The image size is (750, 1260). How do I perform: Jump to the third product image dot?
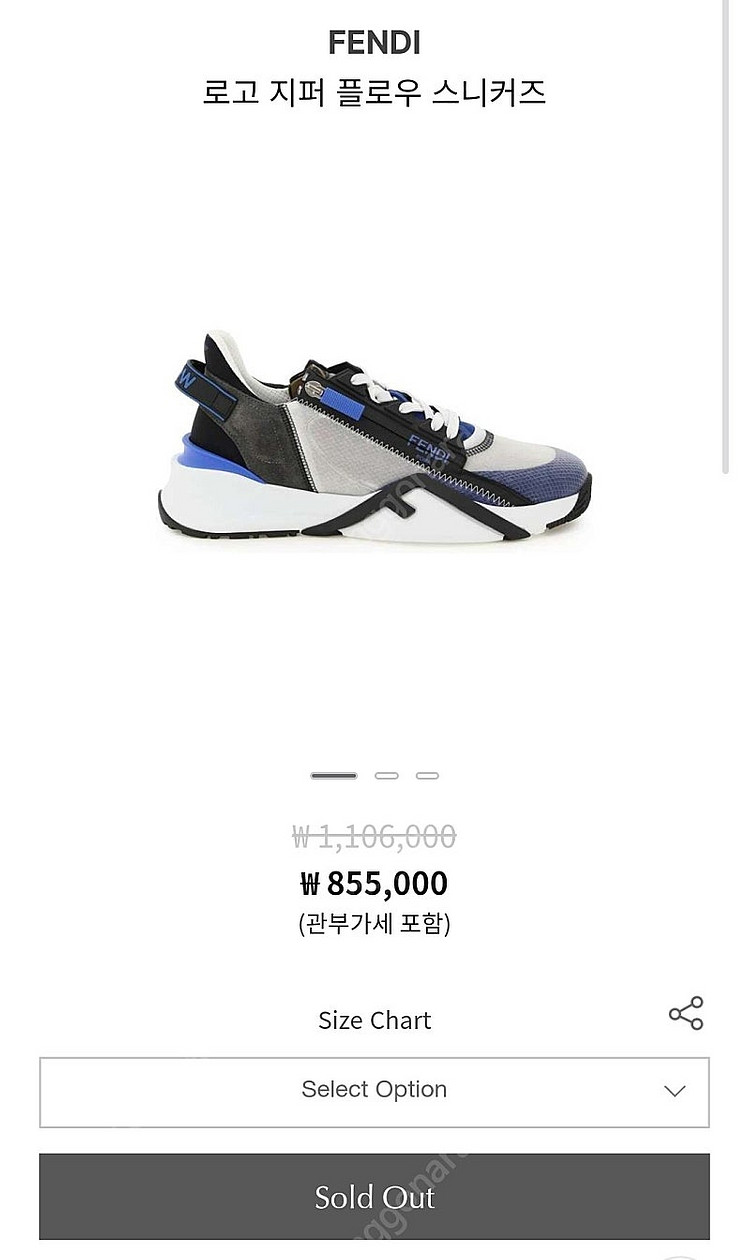tap(427, 775)
